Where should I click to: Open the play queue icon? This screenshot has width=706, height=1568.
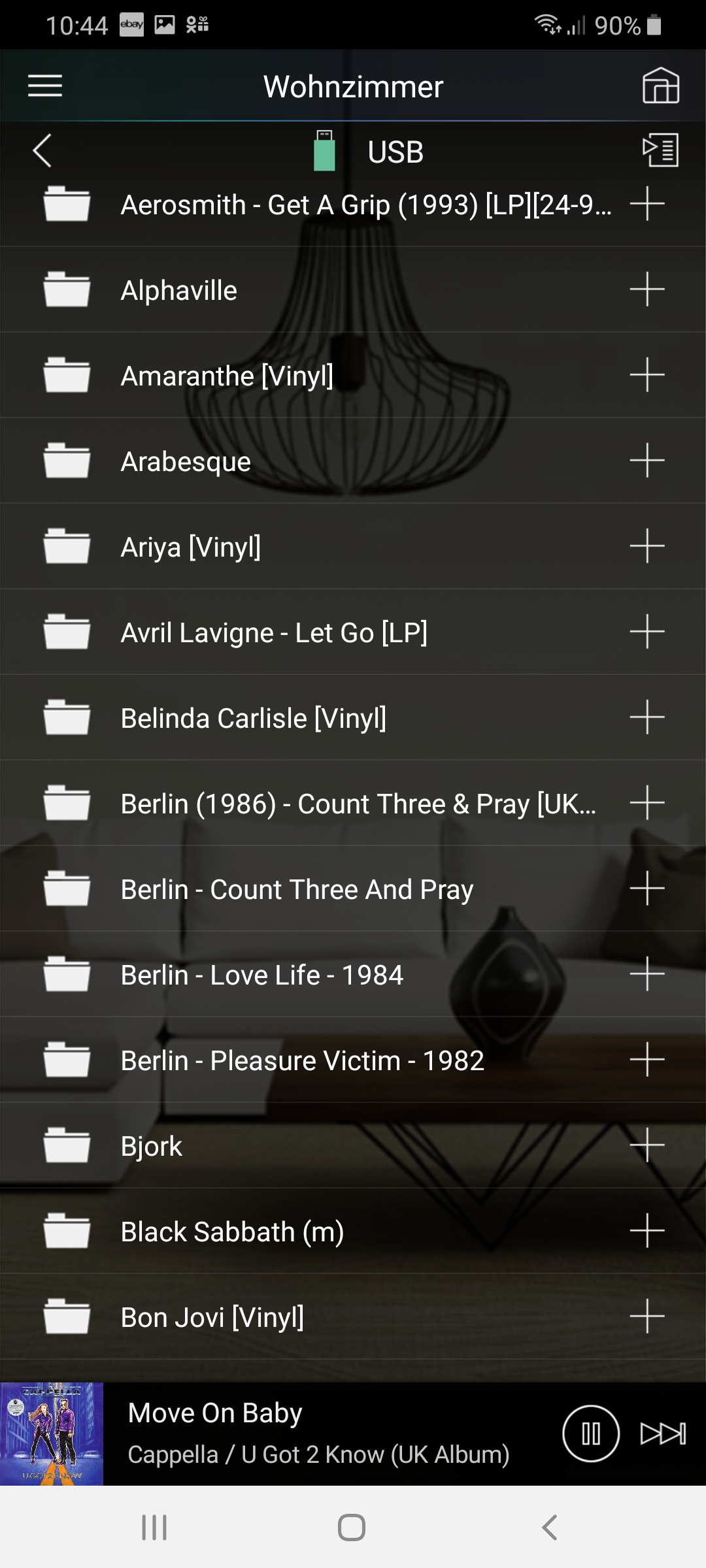[x=660, y=151]
